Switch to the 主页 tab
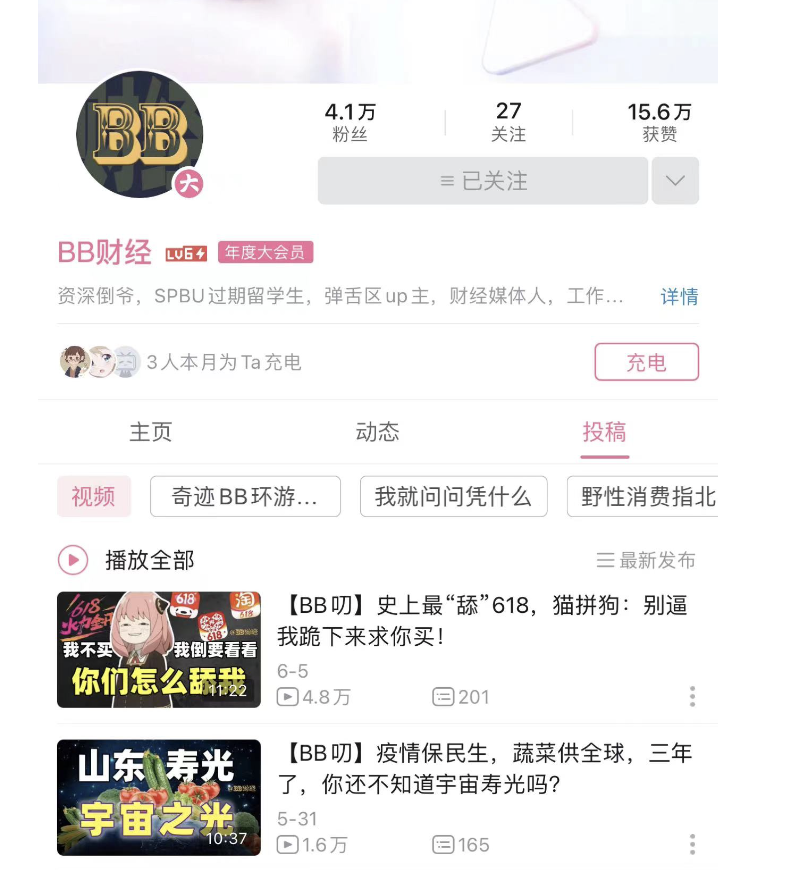 pyautogui.click(x=151, y=432)
